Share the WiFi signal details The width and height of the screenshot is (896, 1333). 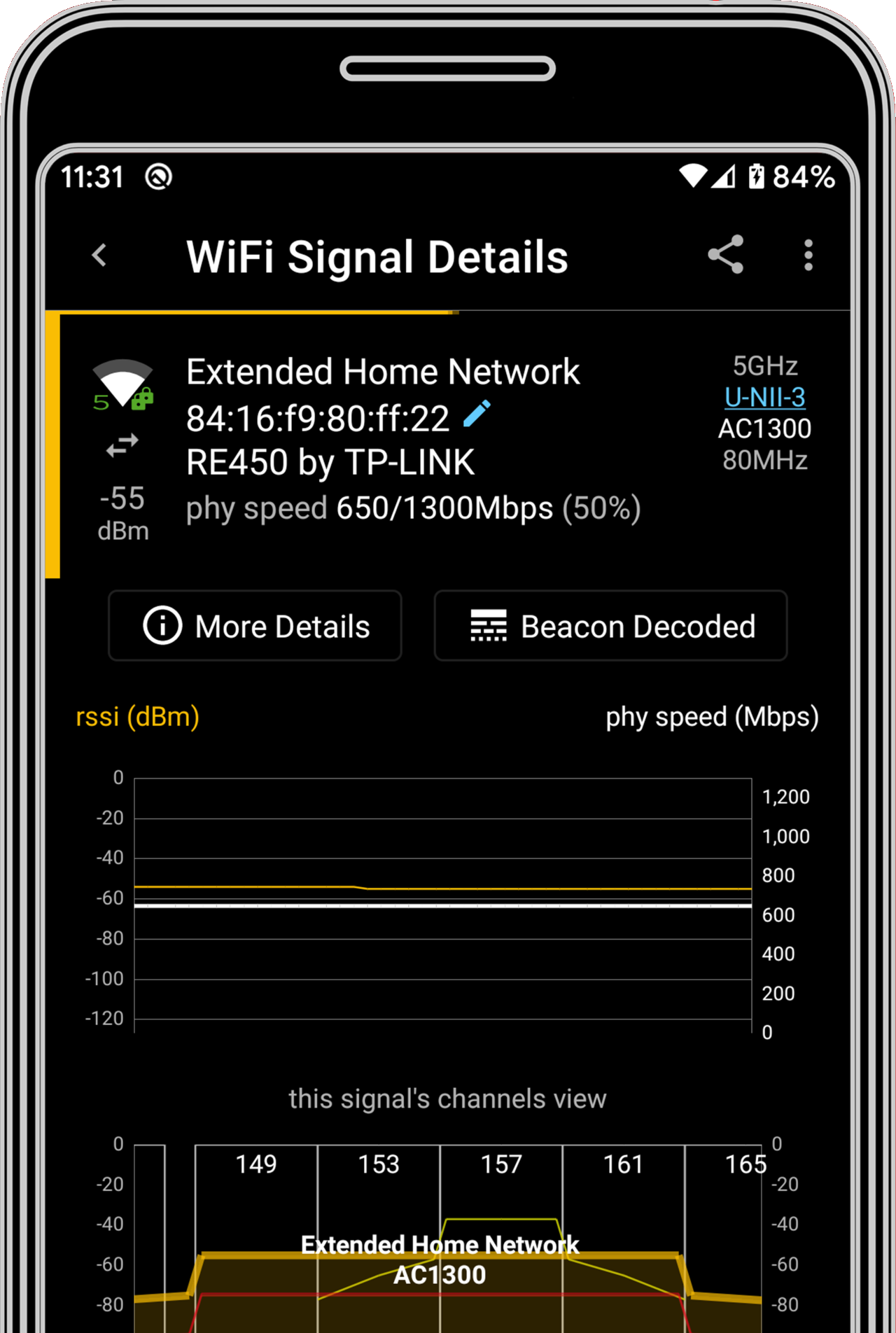[x=725, y=255]
